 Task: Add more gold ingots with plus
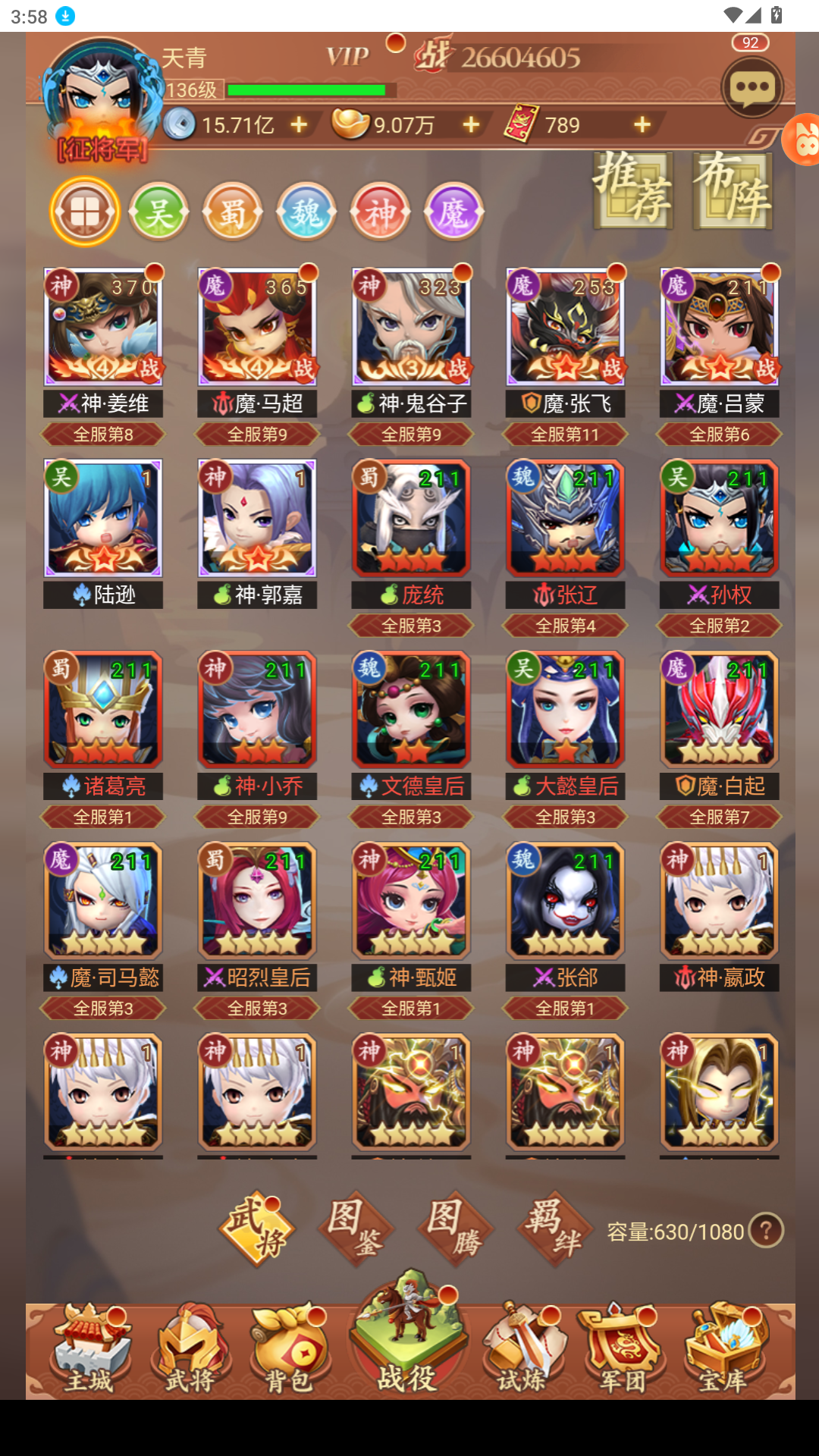(x=471, y=124)
